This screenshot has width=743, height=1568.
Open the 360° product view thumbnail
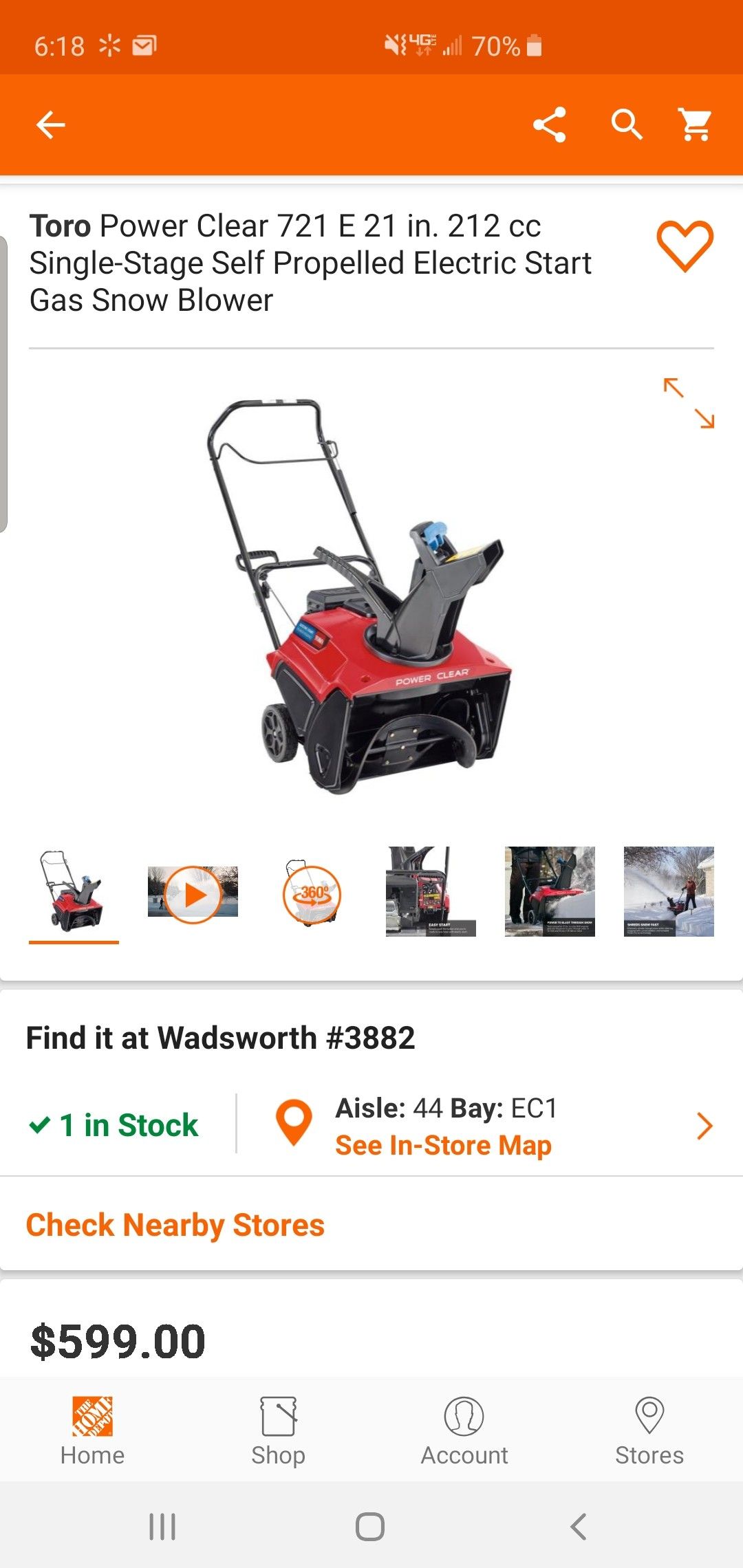tap(312, 892)
